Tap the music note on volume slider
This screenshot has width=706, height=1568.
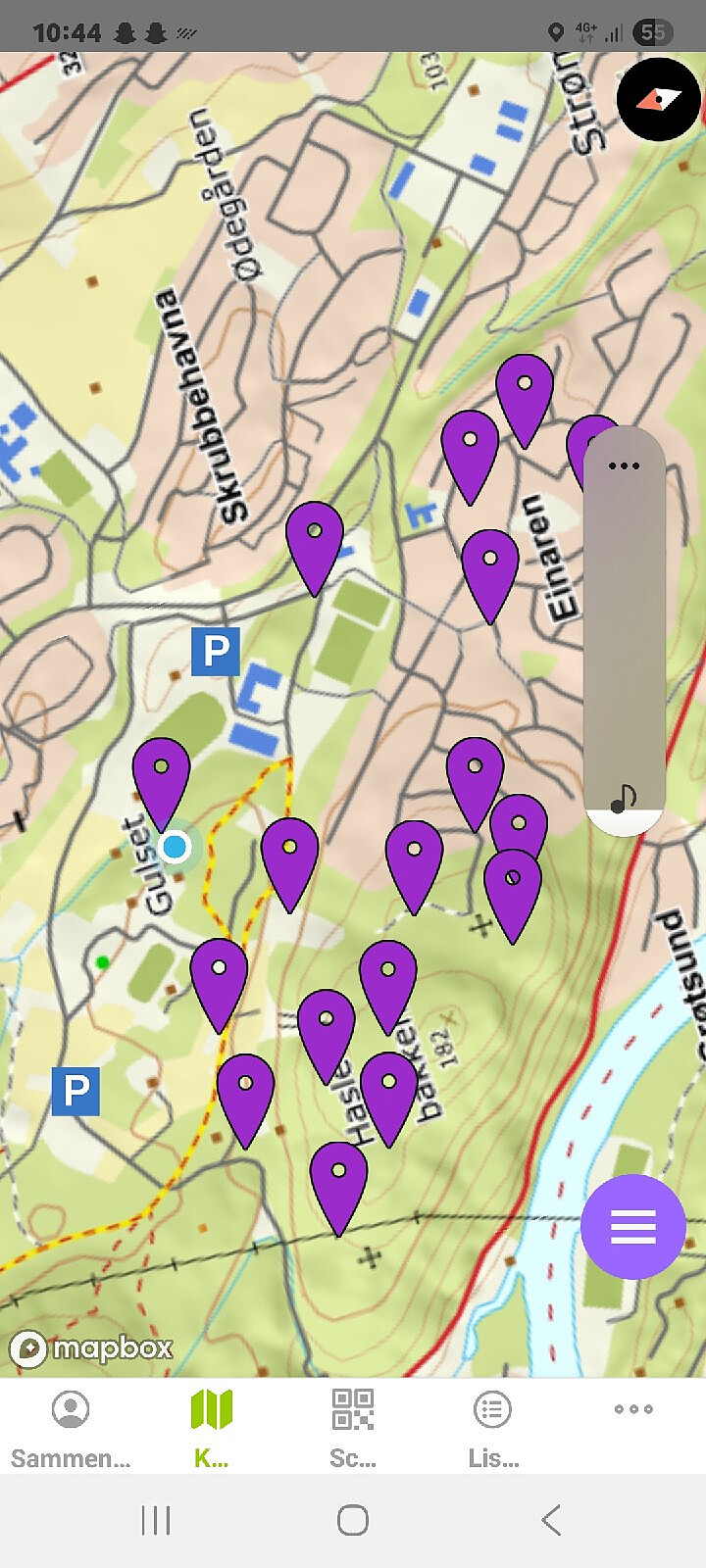624,799
